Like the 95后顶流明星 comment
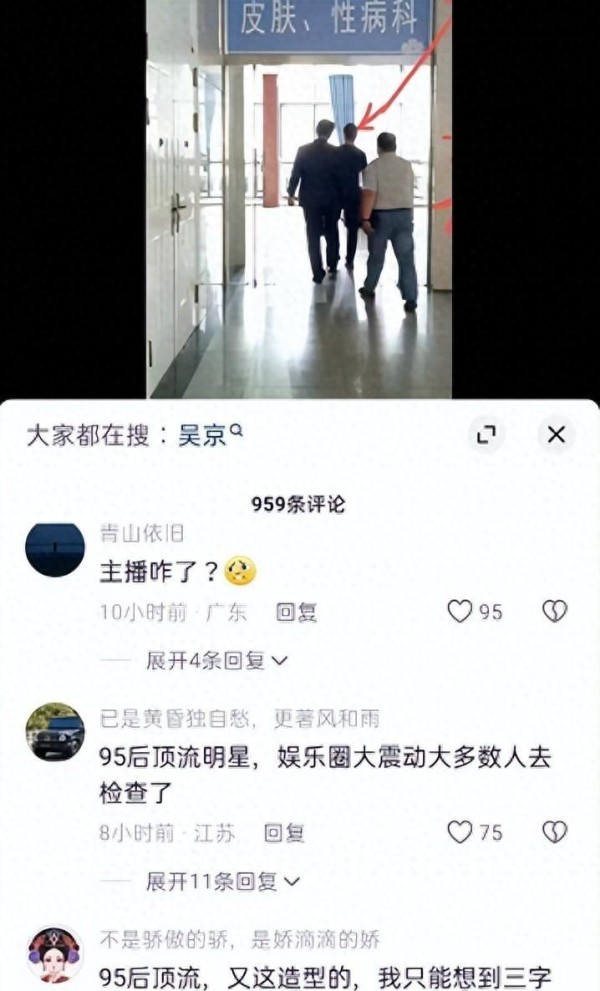The width and height of the screenshot is (600, 991). tap(459, 832)
